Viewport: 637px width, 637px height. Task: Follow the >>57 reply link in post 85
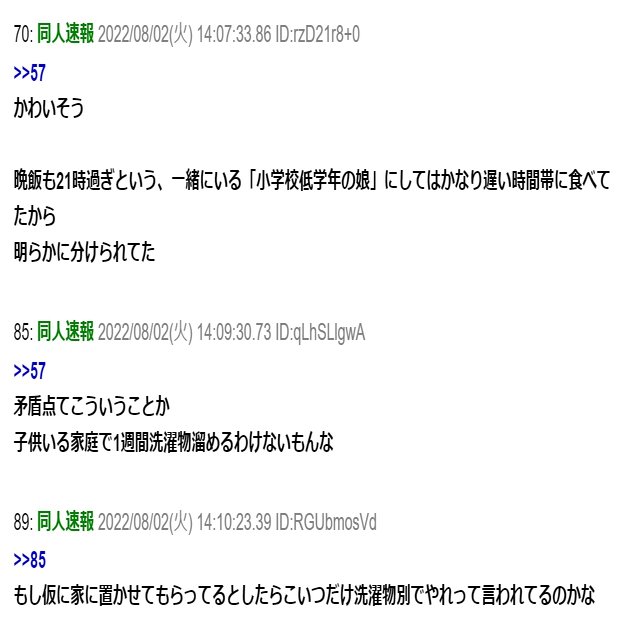pyautogui.click(x=30, y=370)
